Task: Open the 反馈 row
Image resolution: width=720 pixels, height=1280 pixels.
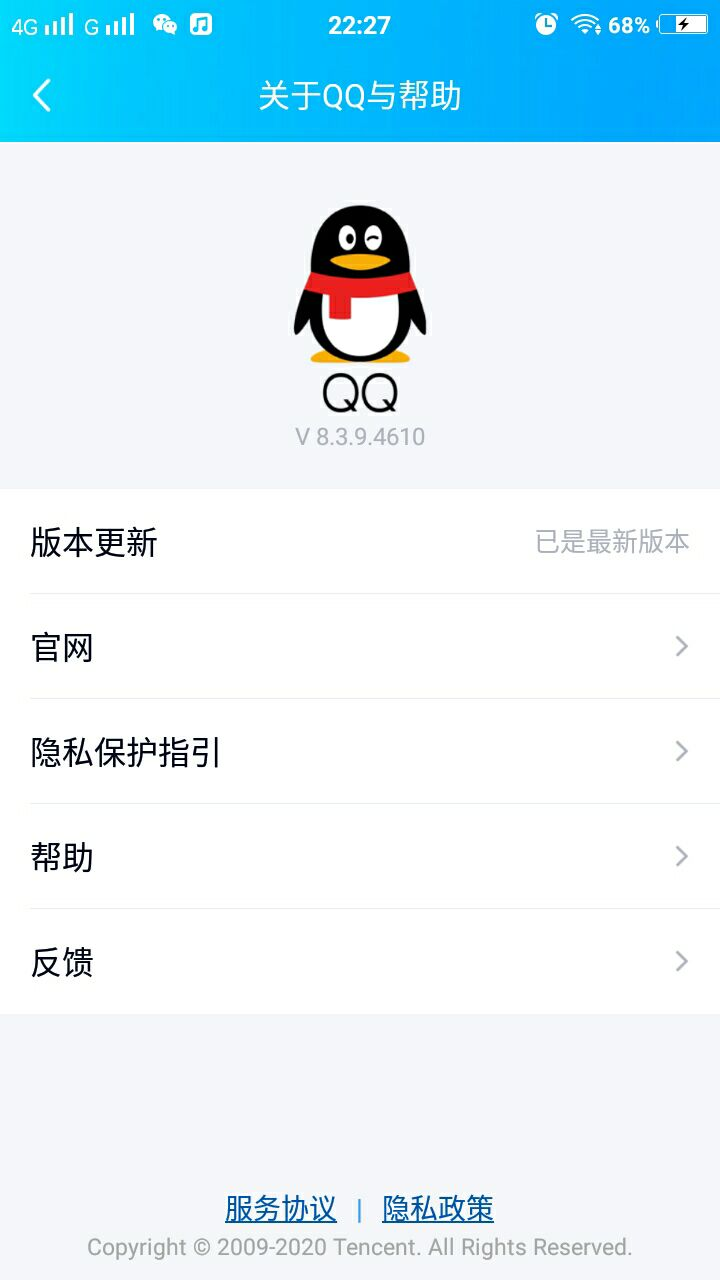Action: coord(360,962)
